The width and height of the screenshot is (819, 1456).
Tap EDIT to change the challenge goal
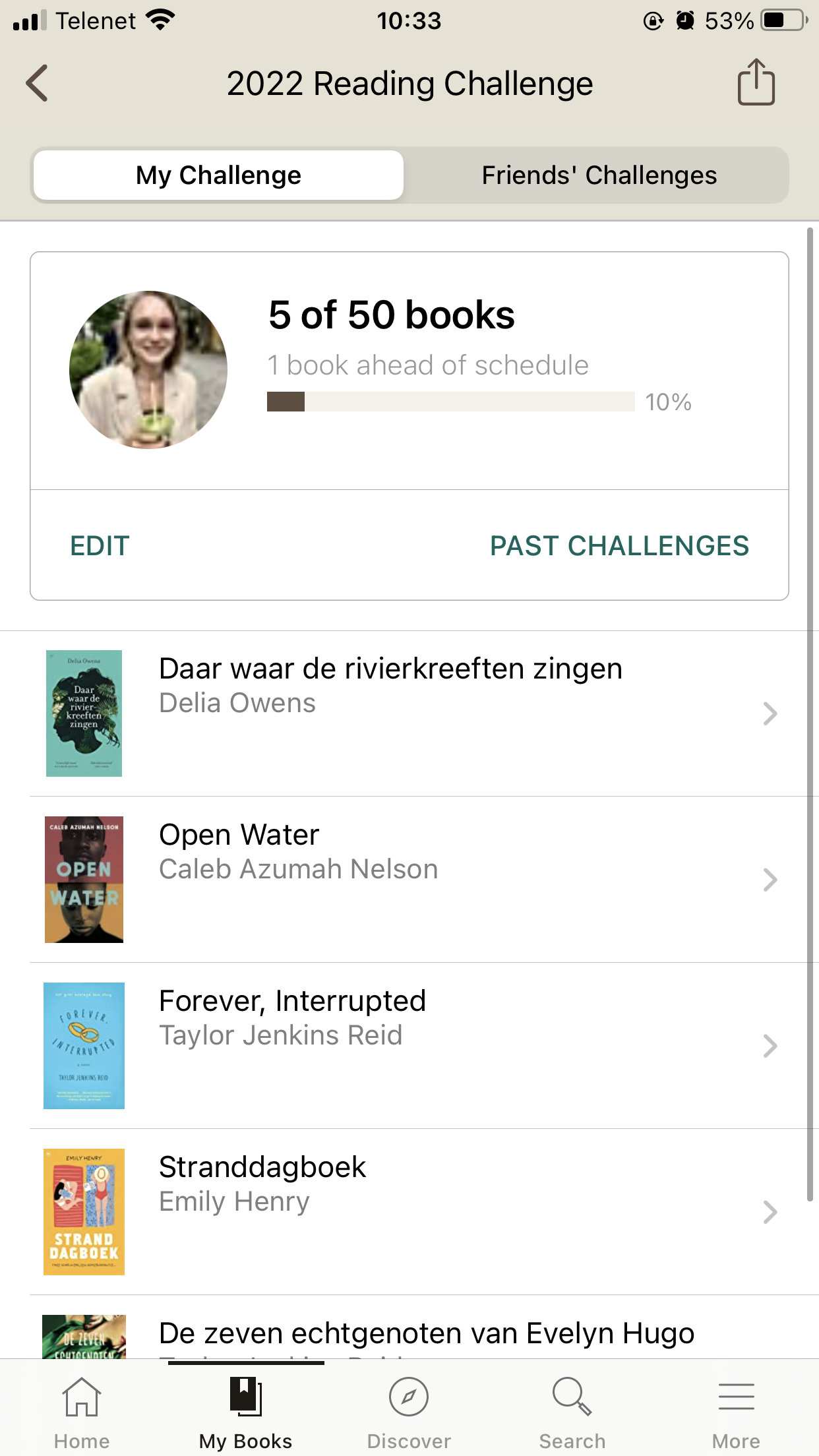[100, 546]
